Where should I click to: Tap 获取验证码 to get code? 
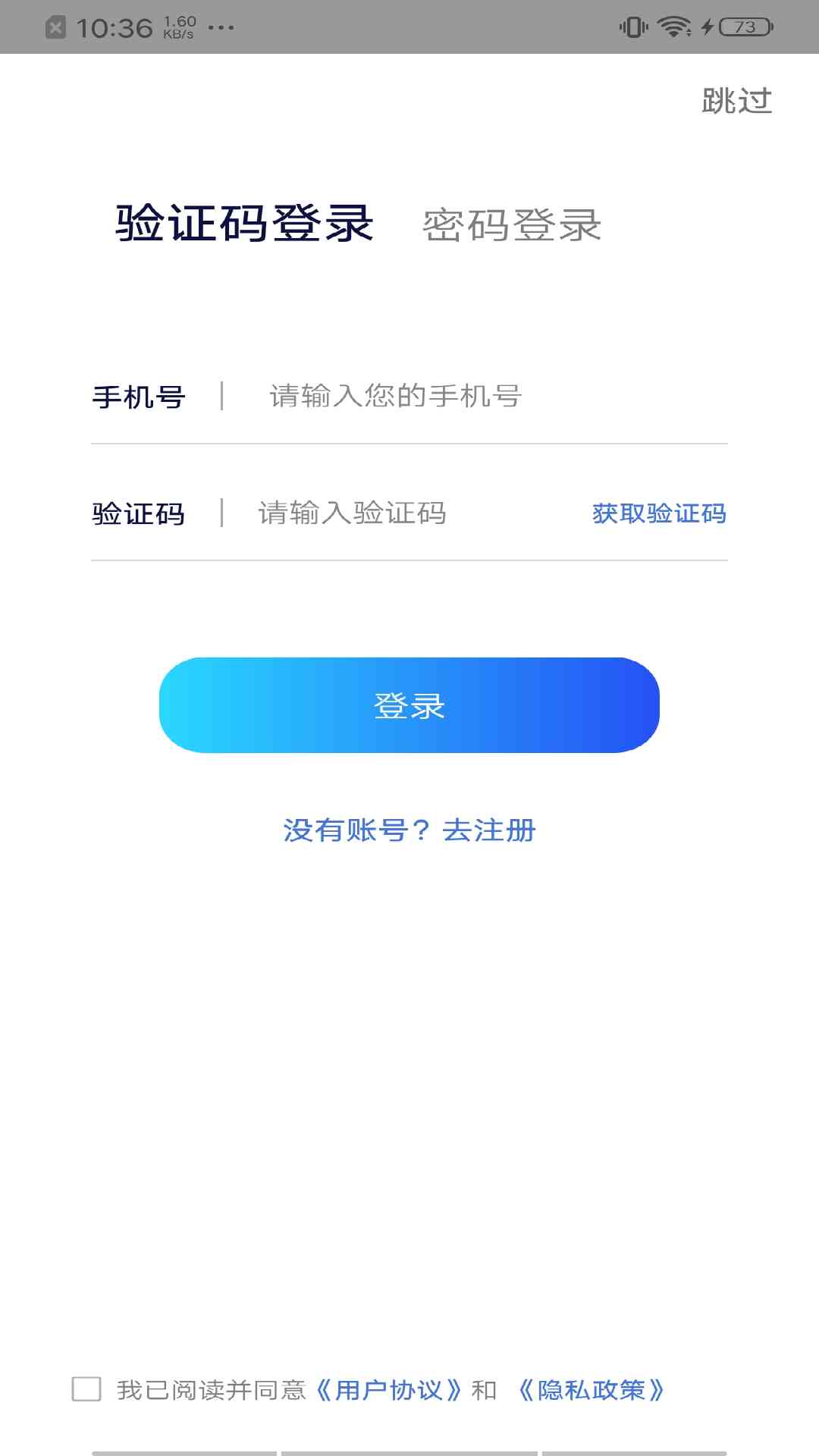pyautogui.click(x=658, y=514)
